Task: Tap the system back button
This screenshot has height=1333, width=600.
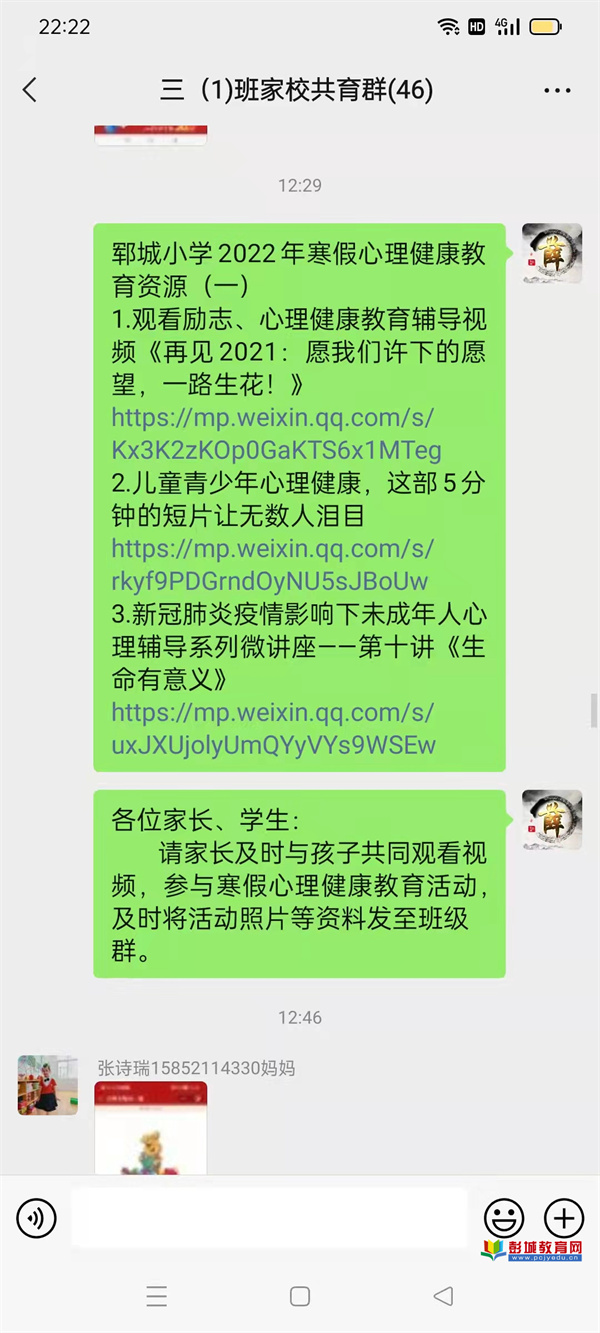Action: point(443,1296)
